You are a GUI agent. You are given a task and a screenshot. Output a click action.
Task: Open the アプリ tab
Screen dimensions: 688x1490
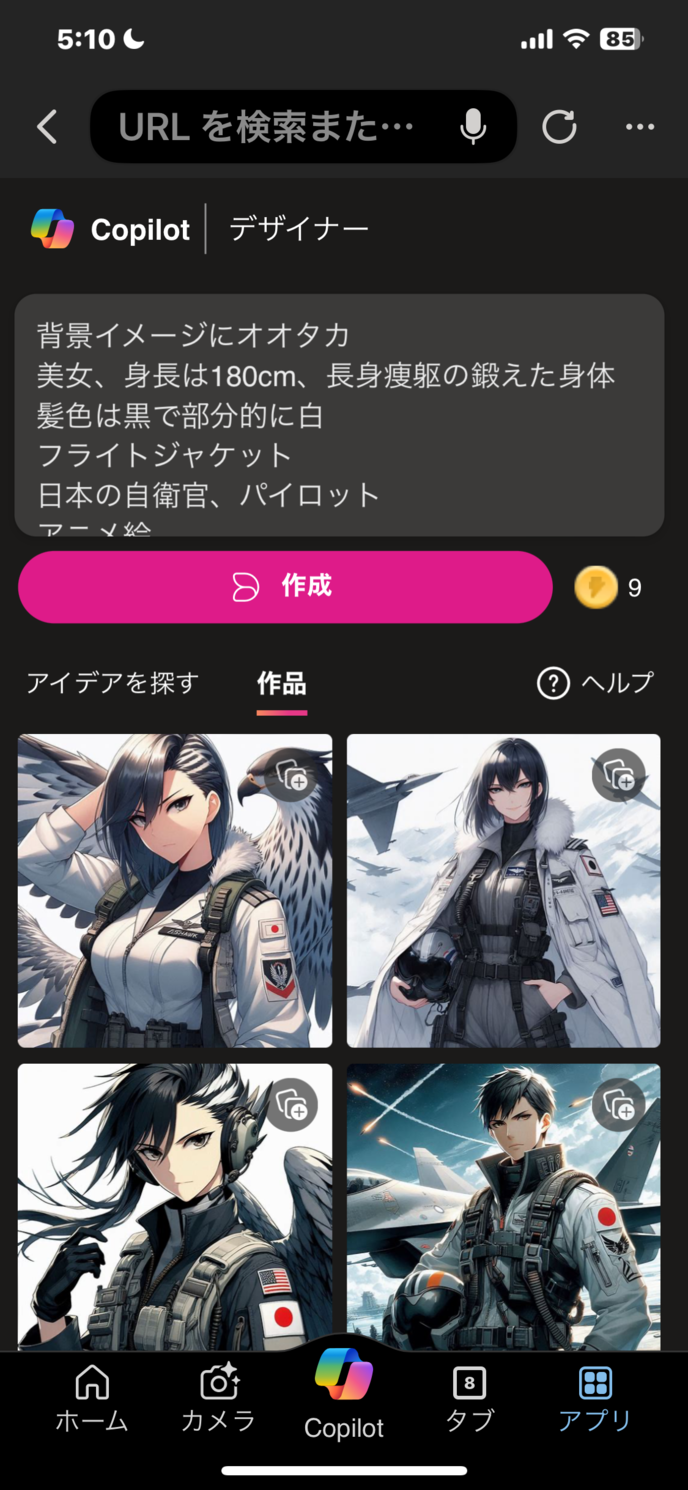(x=595, y=1399)
